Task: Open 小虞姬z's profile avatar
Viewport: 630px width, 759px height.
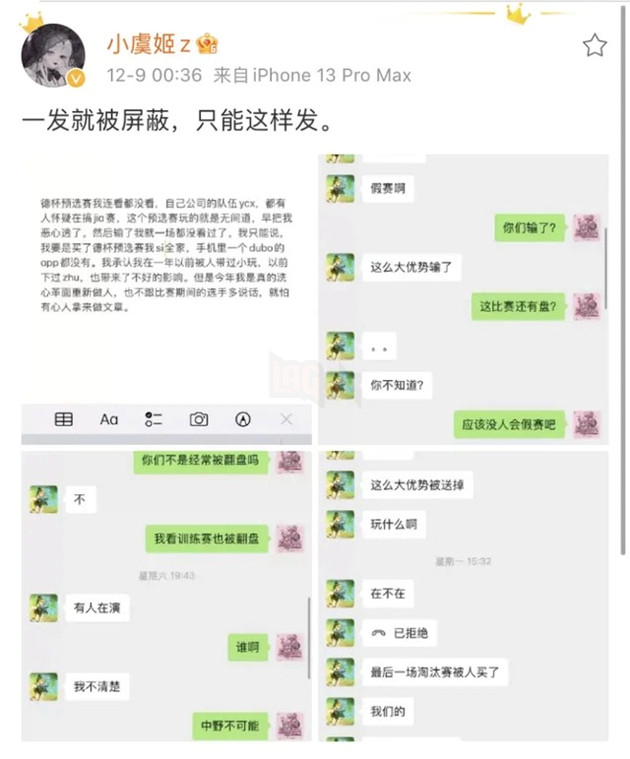Action: (53, 56)
